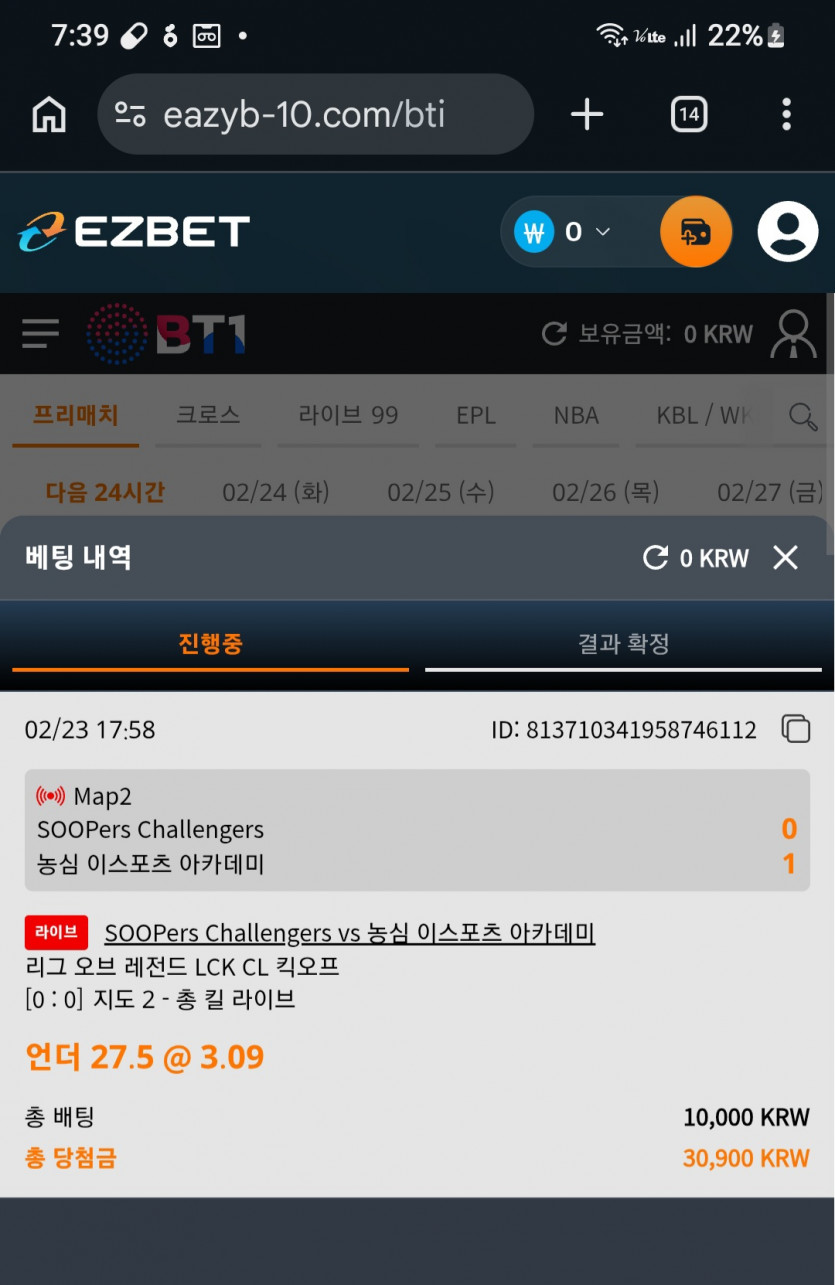Switch to the 결과 확정 tab
This screenshot has height=1285, width=835.
[623, 644]
